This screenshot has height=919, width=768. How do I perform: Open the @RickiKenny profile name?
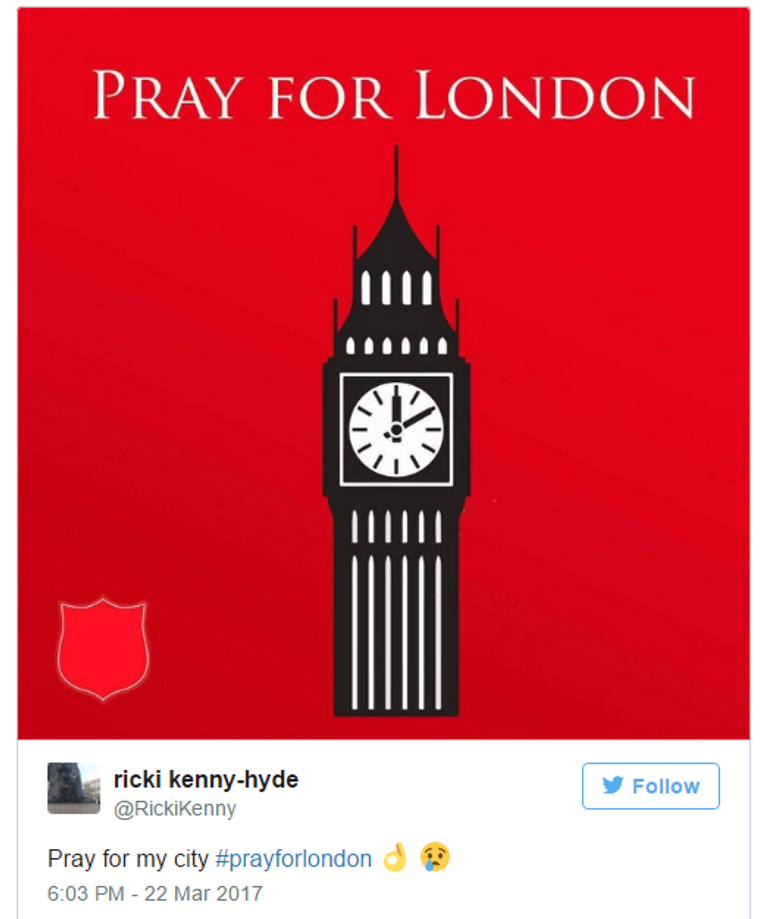(x=175, y=809)
